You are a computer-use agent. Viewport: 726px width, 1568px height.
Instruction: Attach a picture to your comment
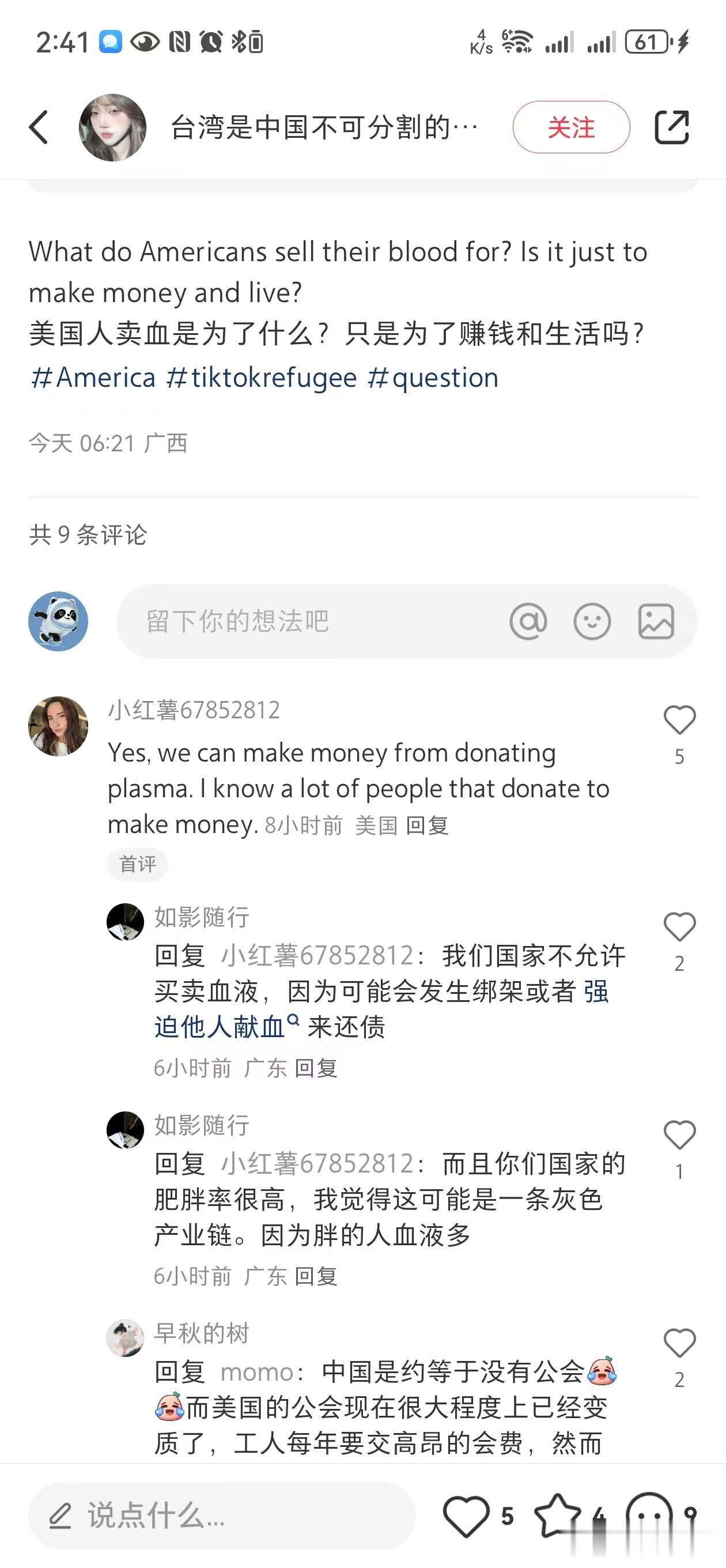click(x=655, y=621)
